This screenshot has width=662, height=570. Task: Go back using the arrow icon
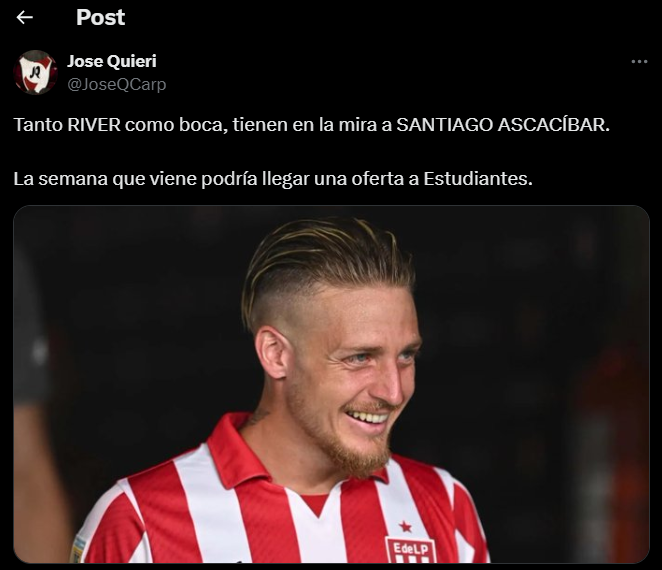25,17
